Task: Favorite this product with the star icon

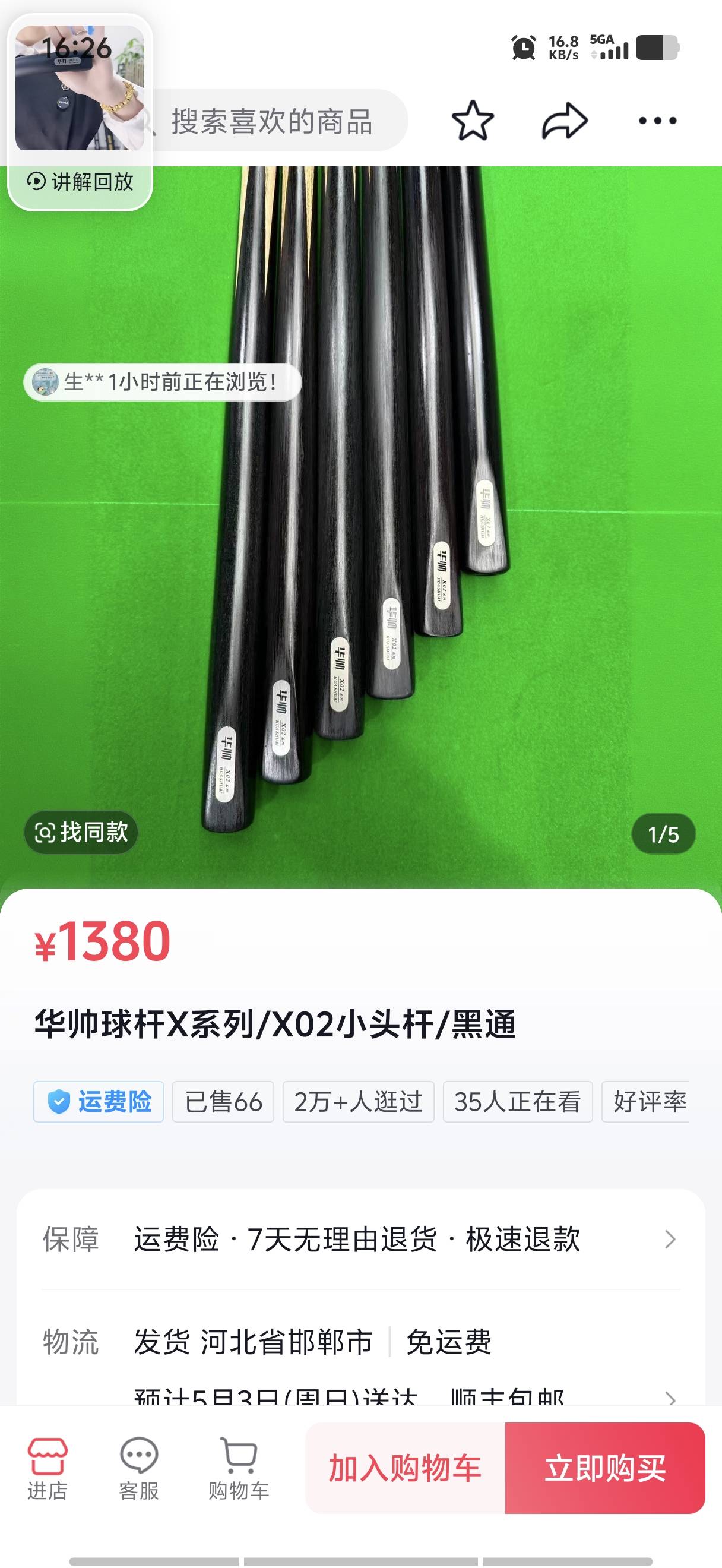Action: [473, 121]
